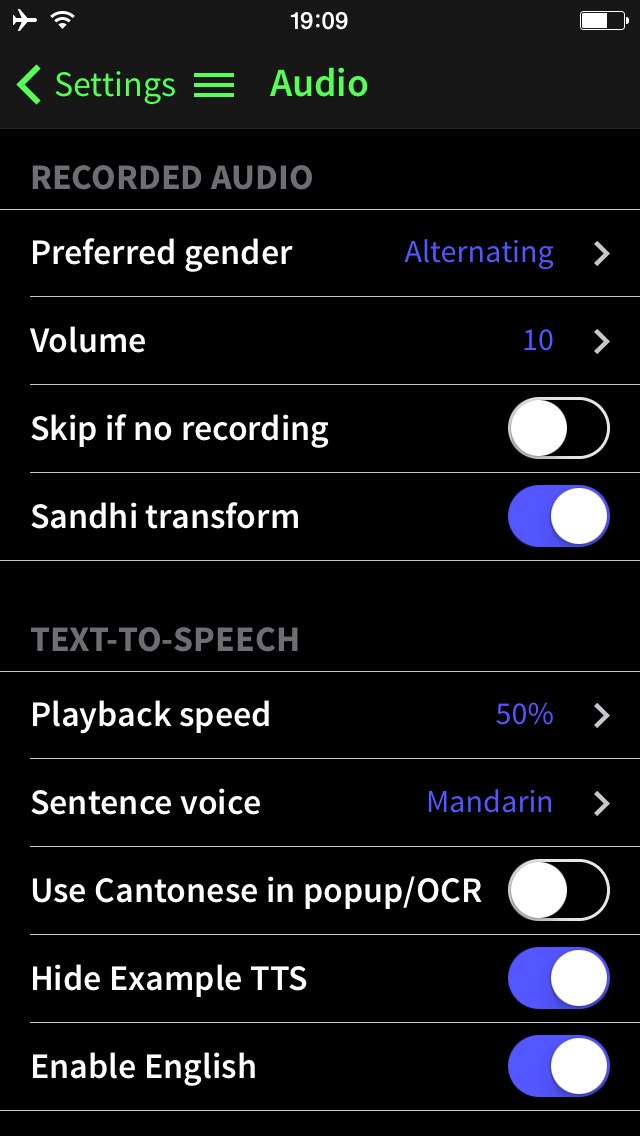
Task: Open Playback speed options
Action: point(320,715)
